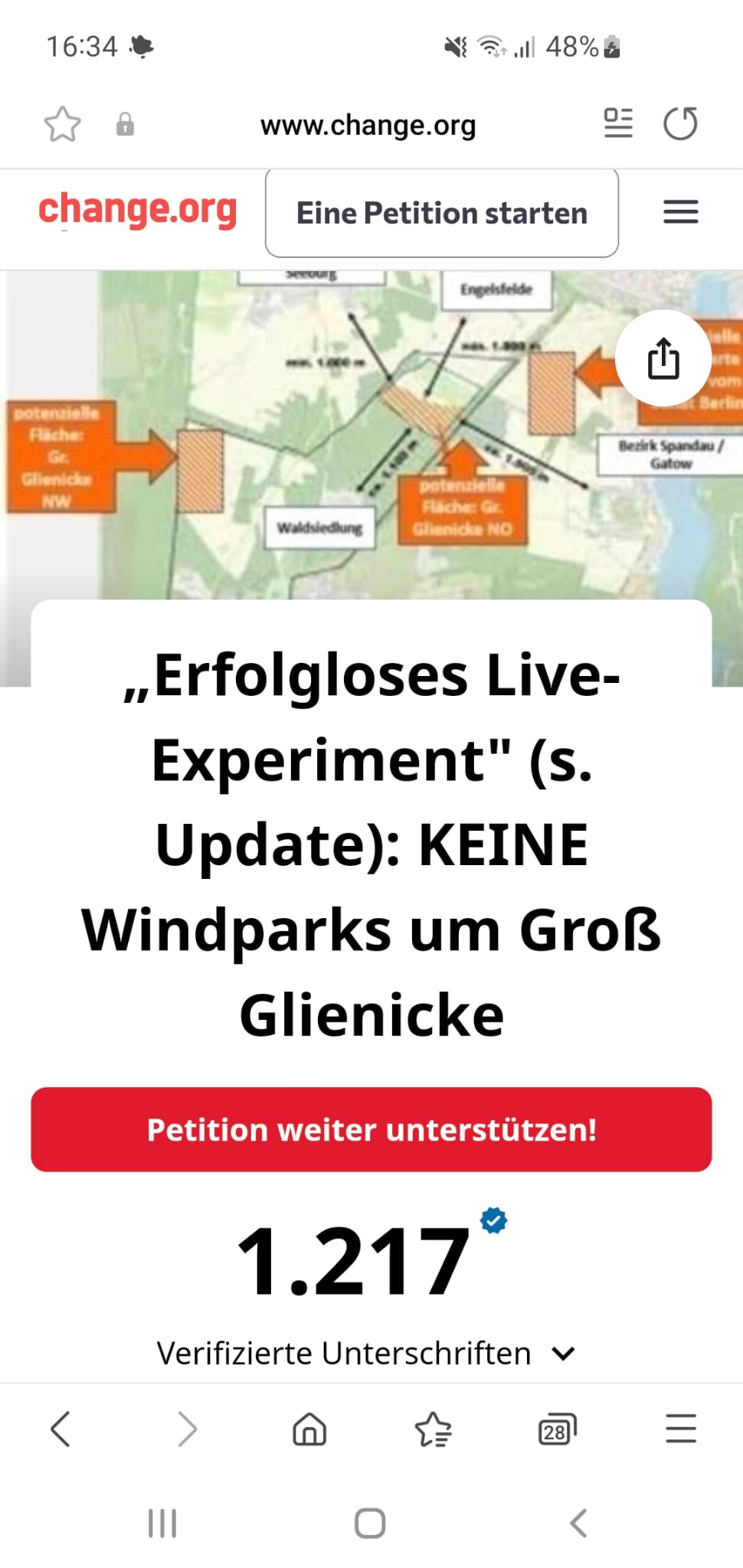Screen dimensions: 743x1568
Task: Tap Eine Petition starten
Action: tap(441, 213)
